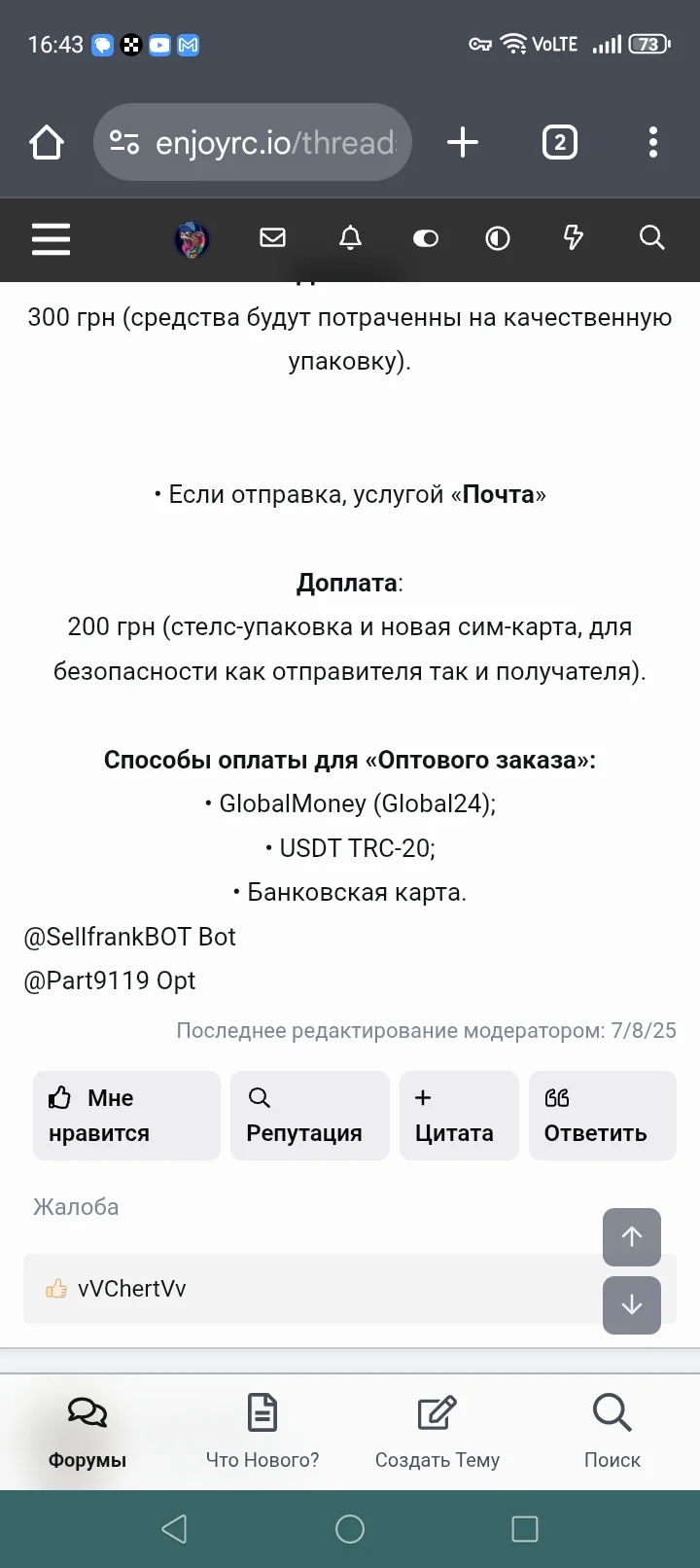This screenshot has height=1568, width=700.
Task: Open a new browser tab with plus icon
Action: (x=463, y=142)
